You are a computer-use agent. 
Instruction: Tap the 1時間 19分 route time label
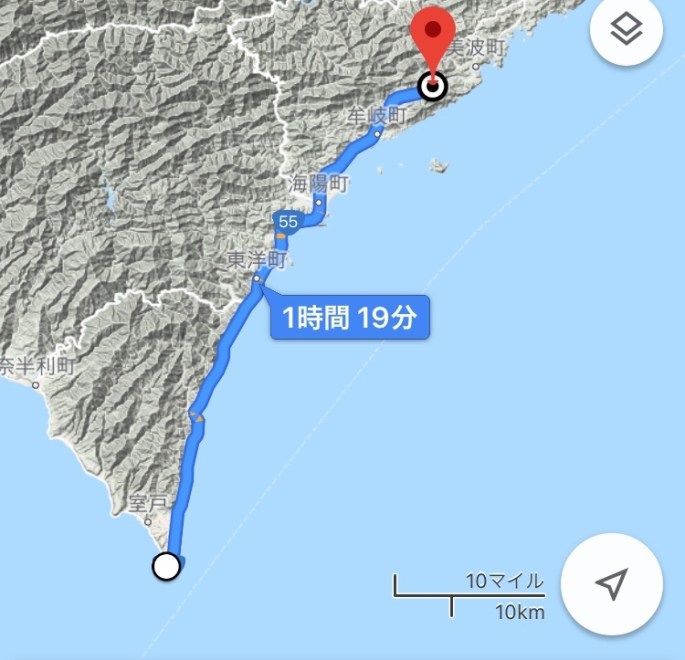(x=350, y=319)
